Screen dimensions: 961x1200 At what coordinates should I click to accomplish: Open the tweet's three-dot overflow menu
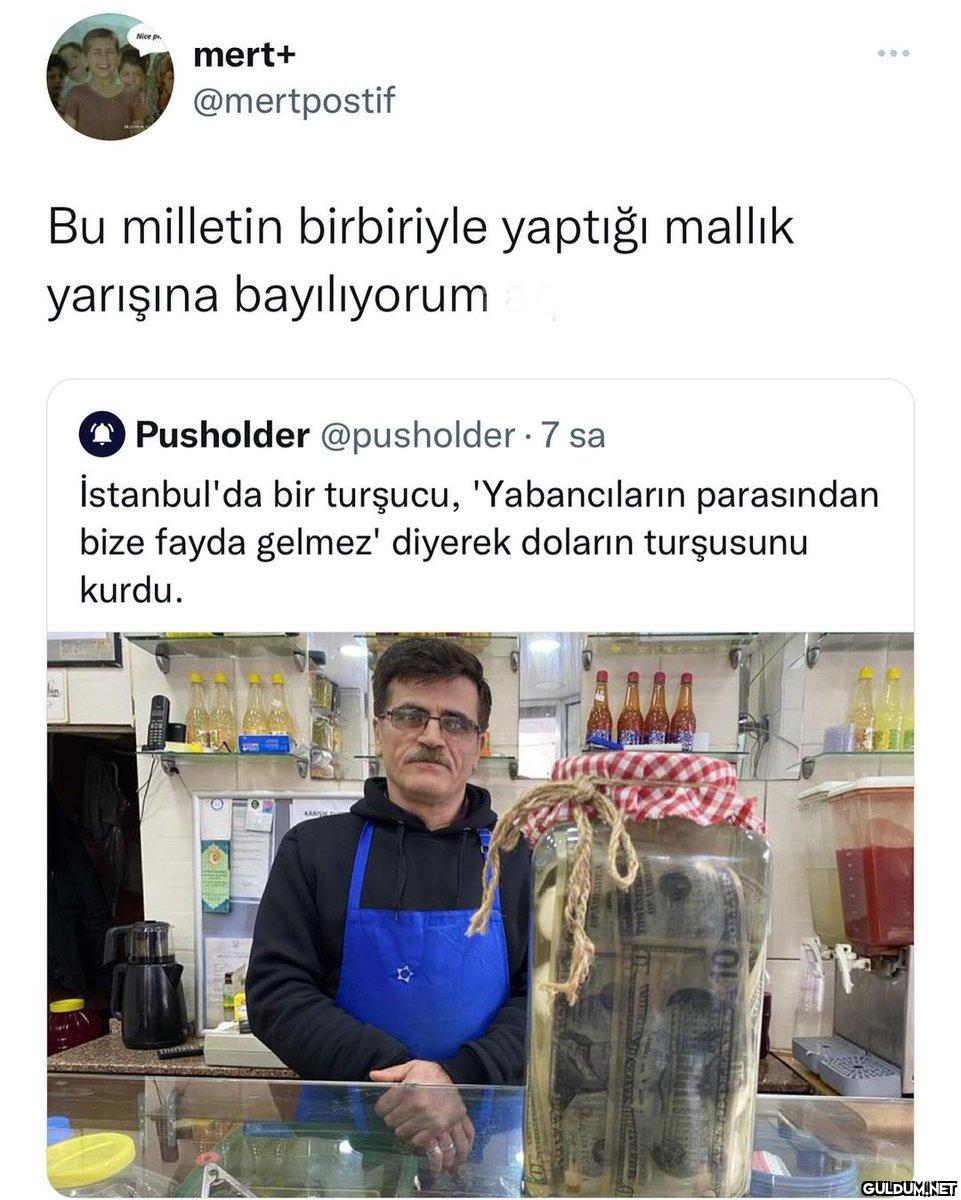[893, 53]
